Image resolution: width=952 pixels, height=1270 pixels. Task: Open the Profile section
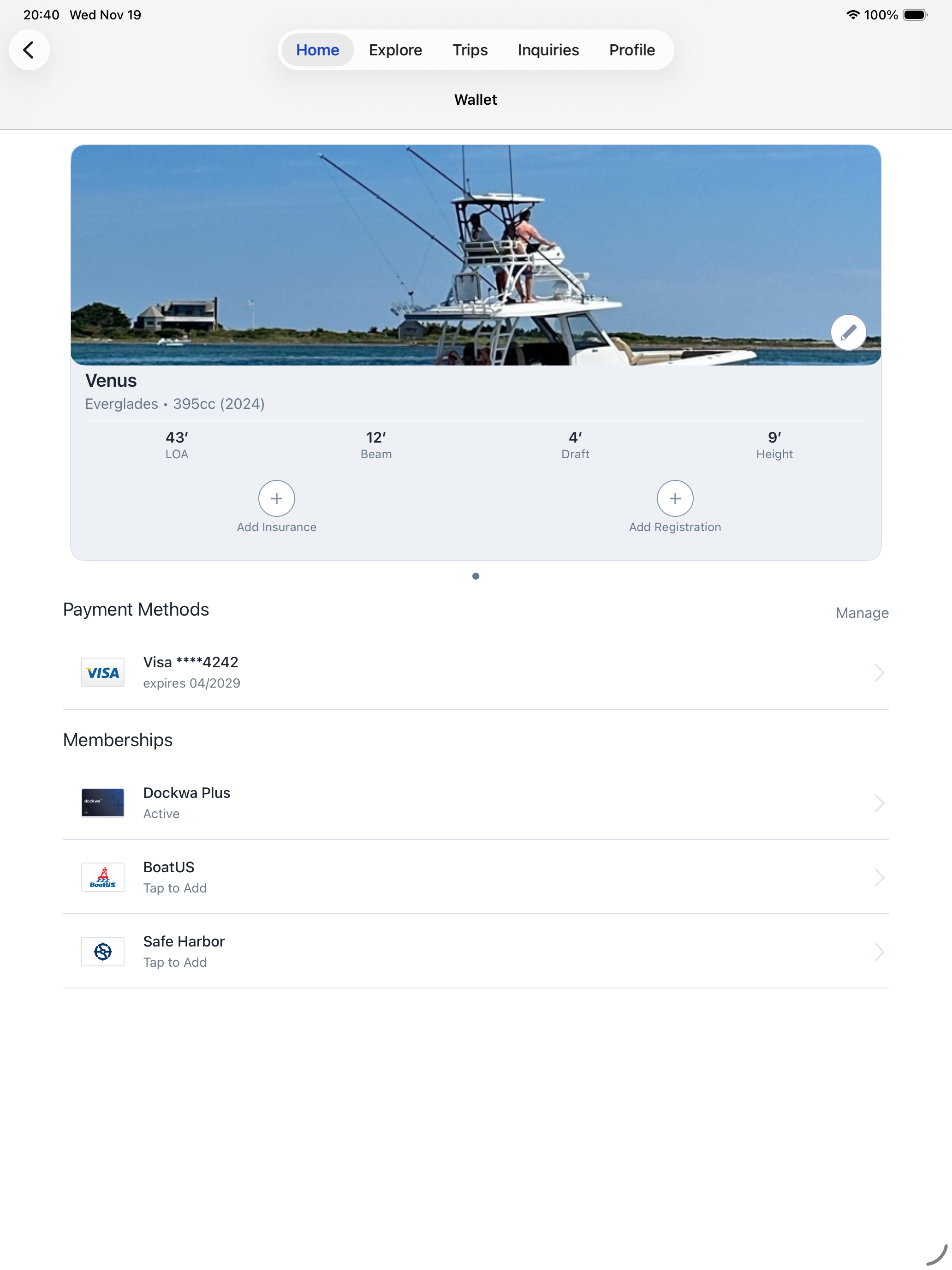(632, 49)
